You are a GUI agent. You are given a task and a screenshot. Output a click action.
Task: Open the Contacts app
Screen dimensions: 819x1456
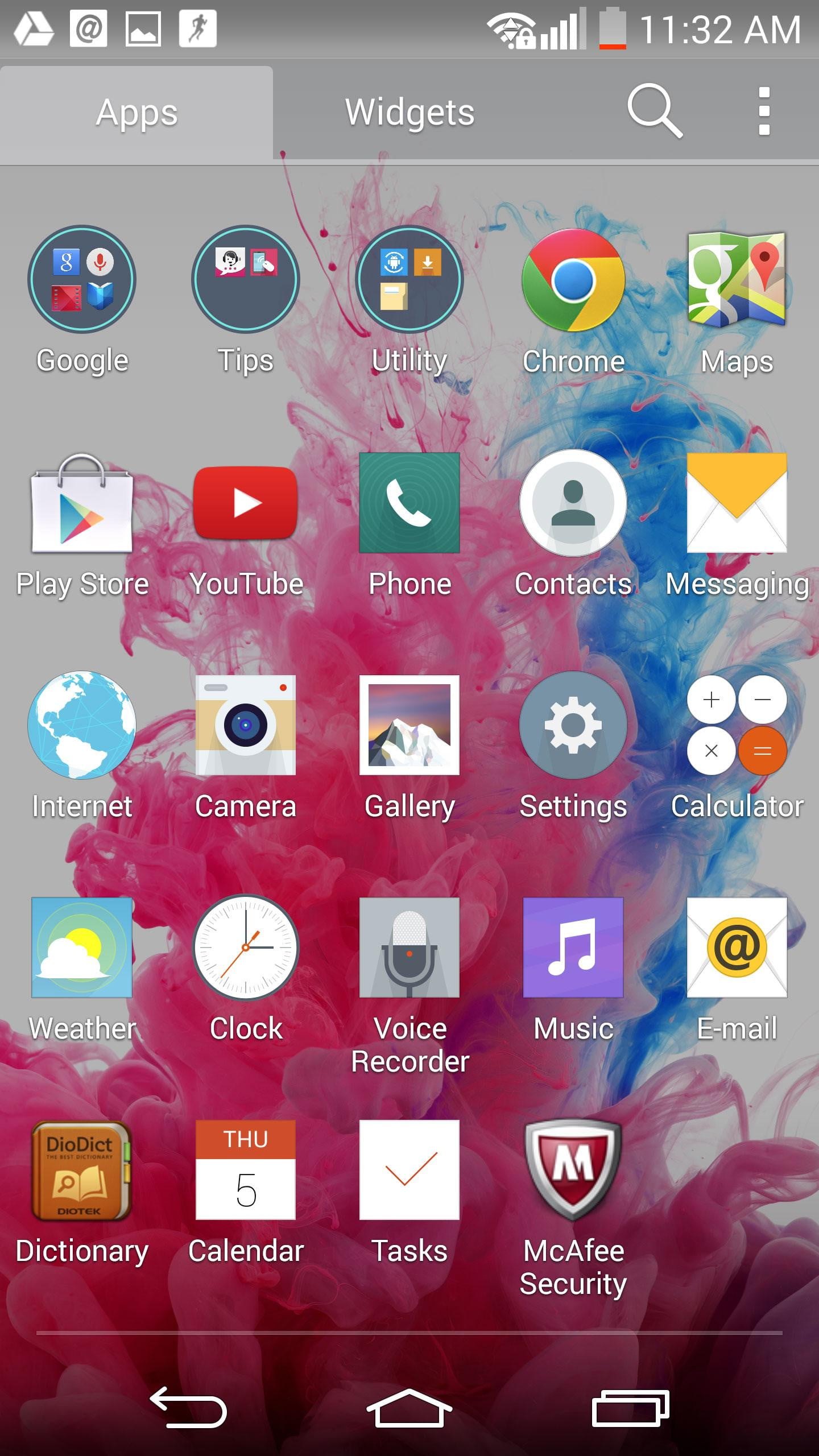coord(573,502)
